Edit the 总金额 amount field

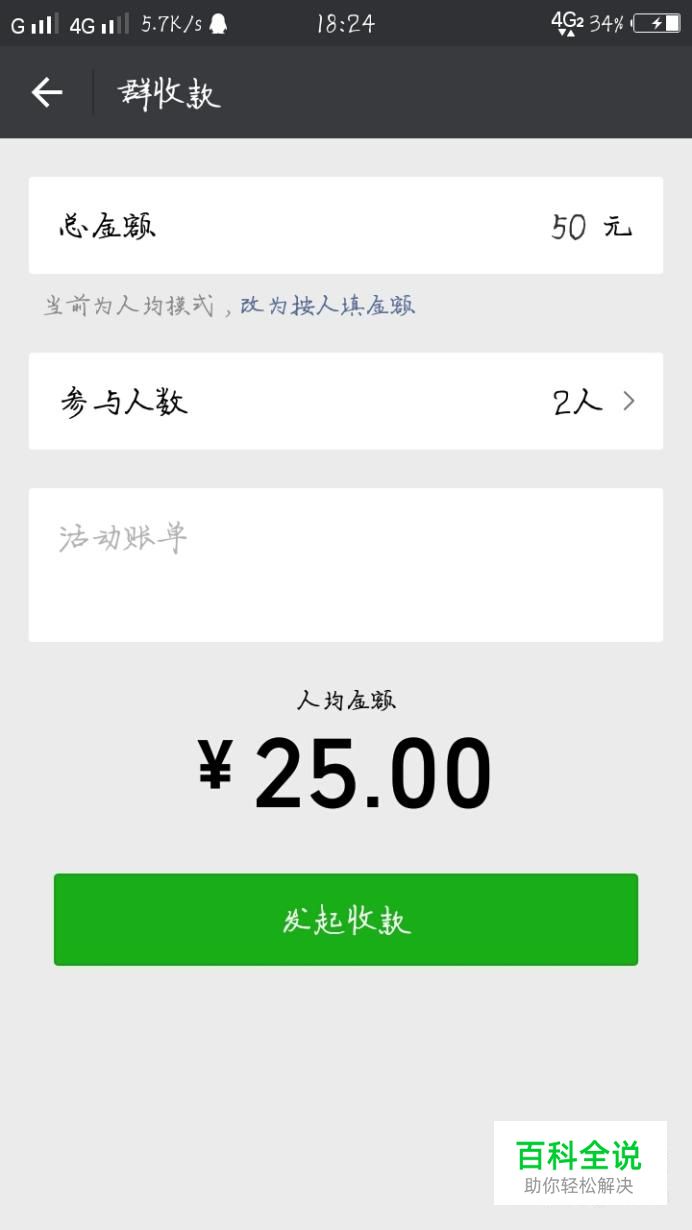[345, 226]
